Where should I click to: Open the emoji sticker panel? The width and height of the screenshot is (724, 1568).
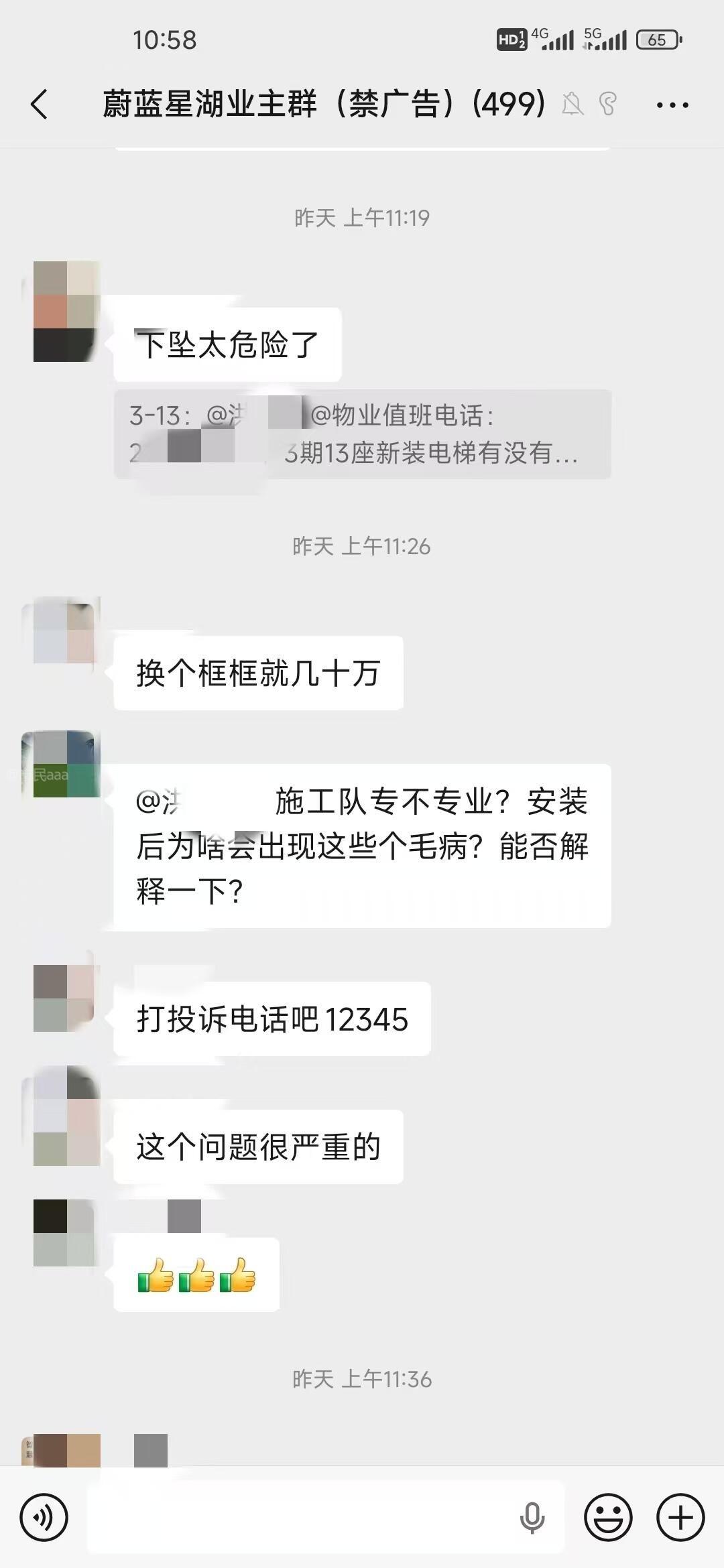(x=608, y=1517)
